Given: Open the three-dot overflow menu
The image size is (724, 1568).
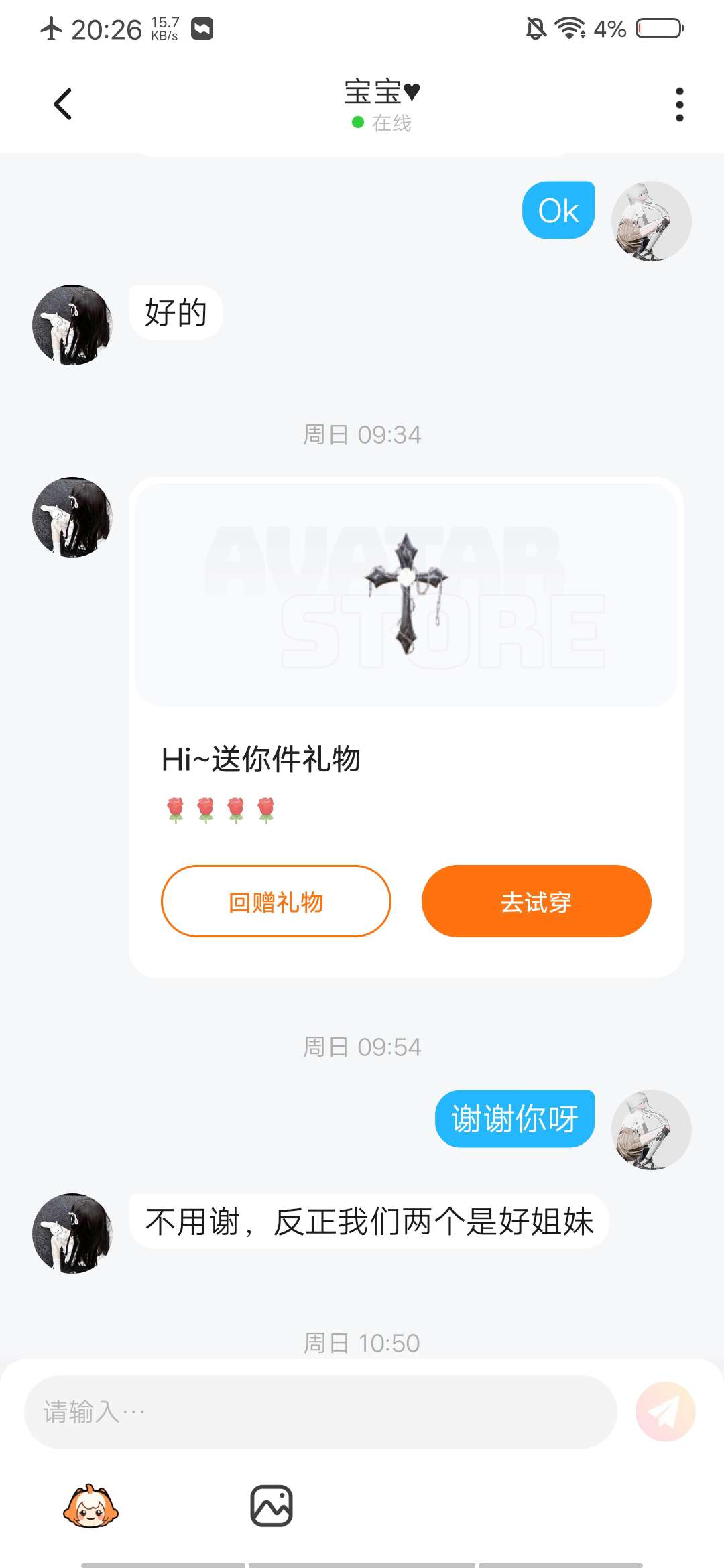Looking at the screenshot, I should coord(679,105).
